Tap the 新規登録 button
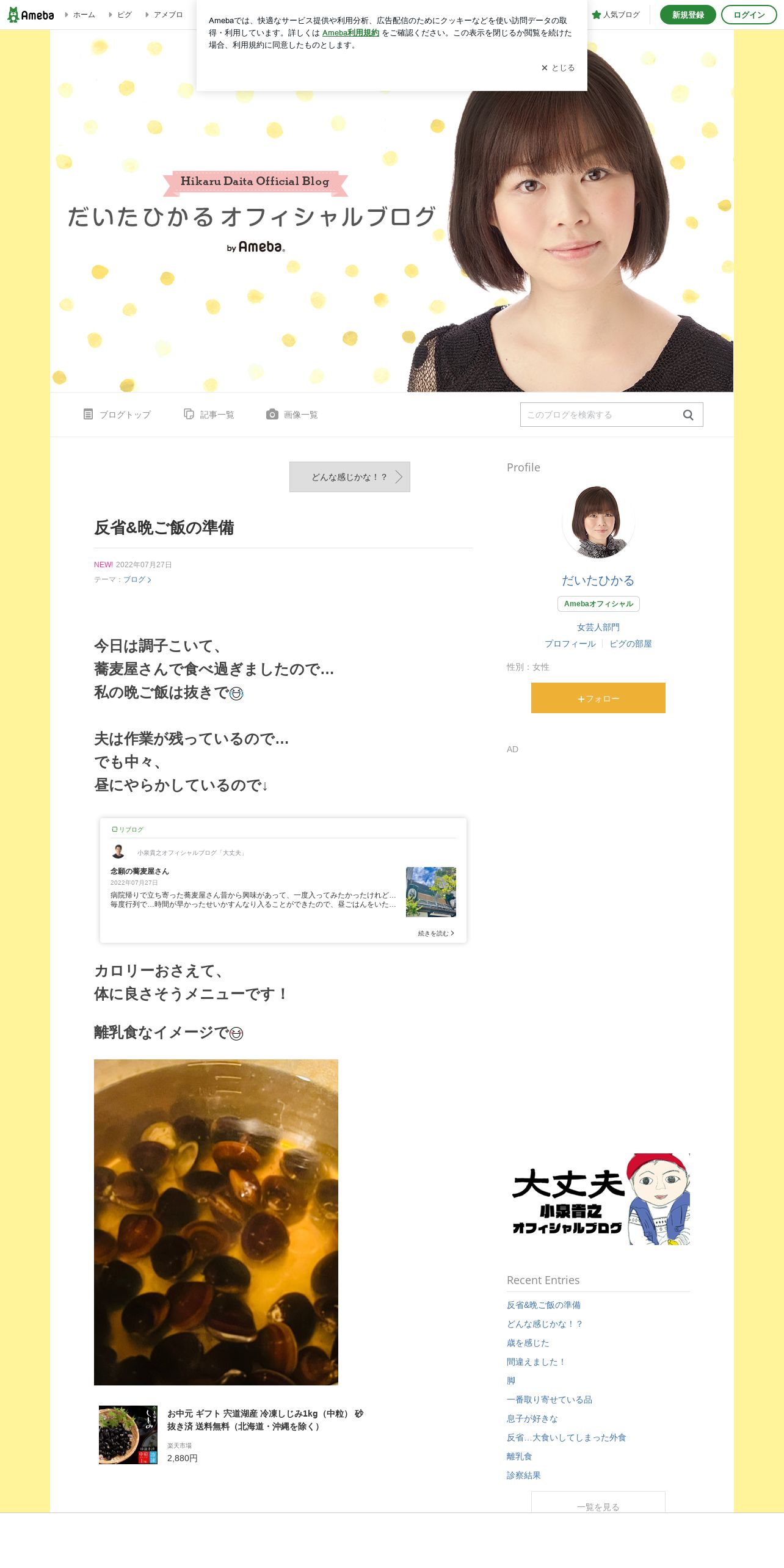The width and height of the screenshot is (784, 1568). coord(688,15)
